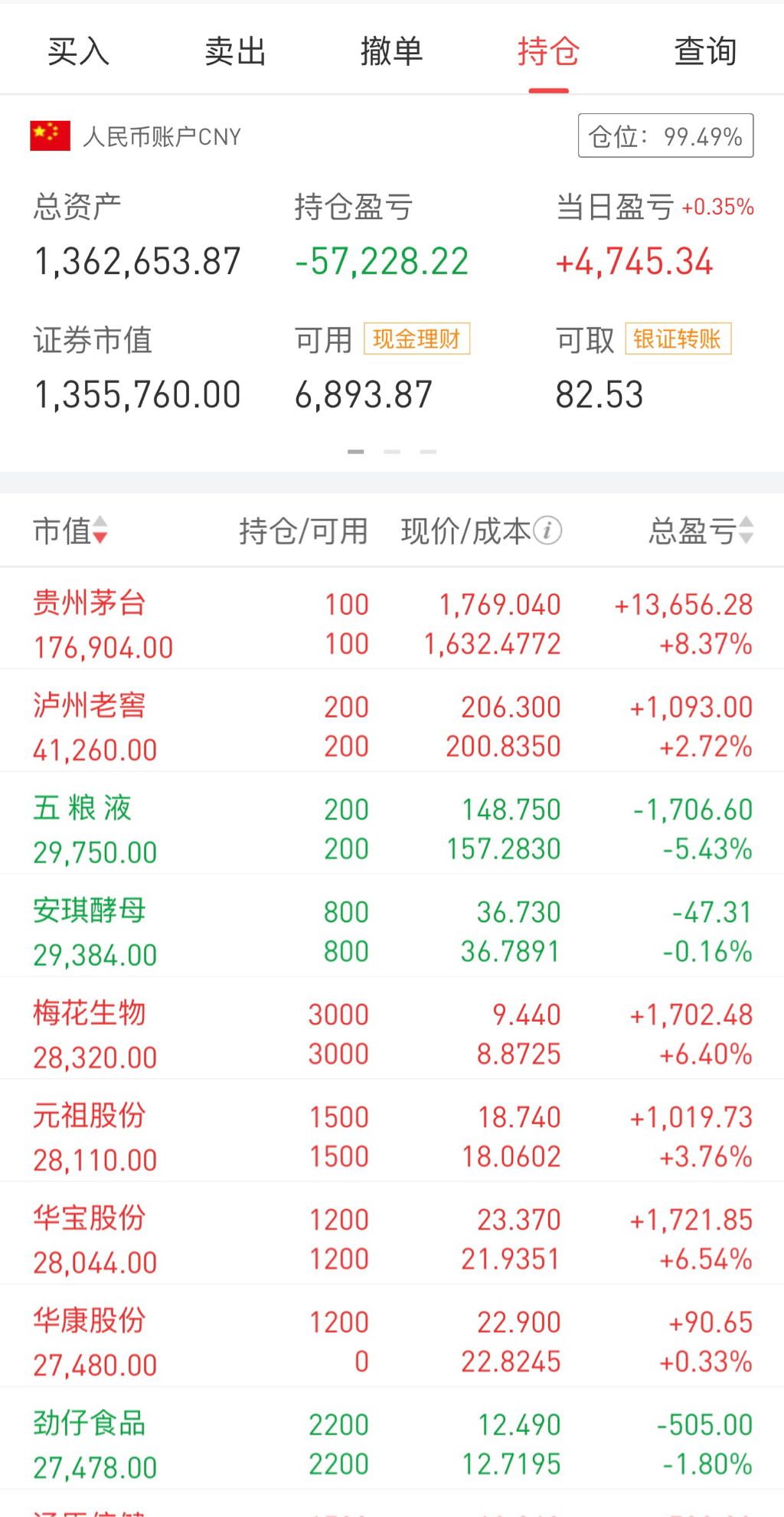Sort holdings by 总盈亏

tap(701, 531)
